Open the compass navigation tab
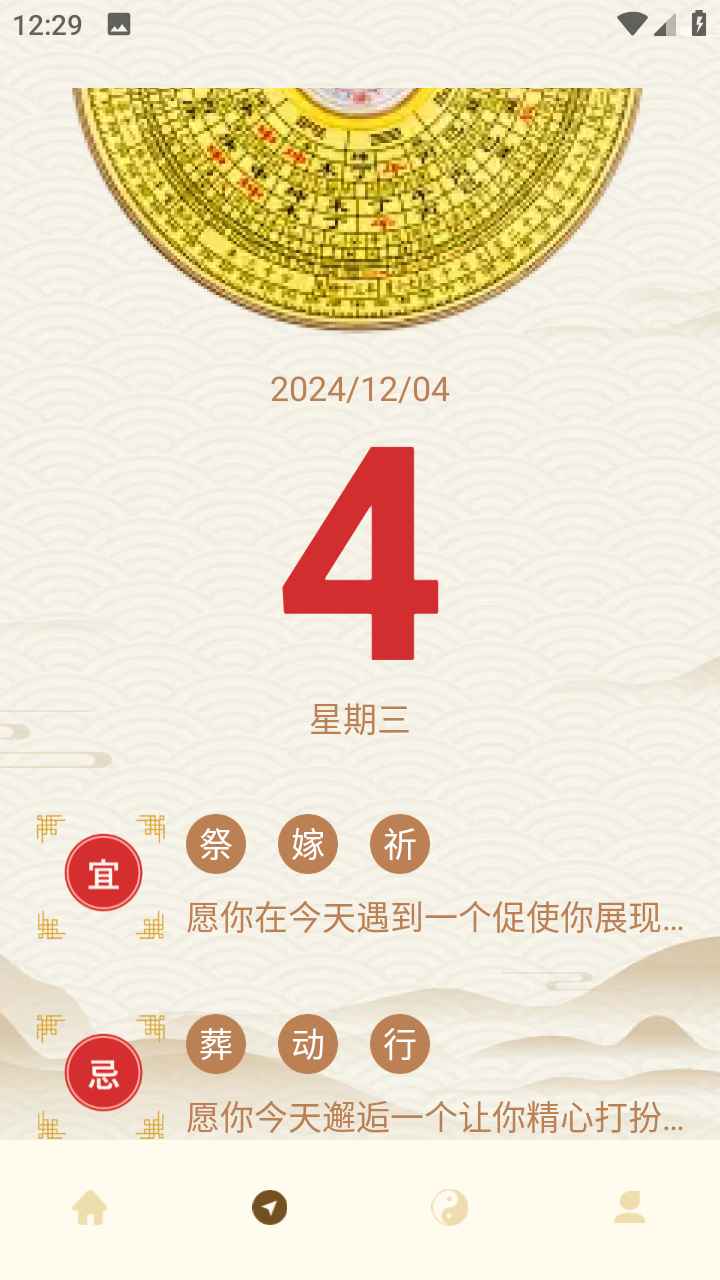This screenshot has height=1280, width=720. pyautogui.click(x=269, y=1208)
